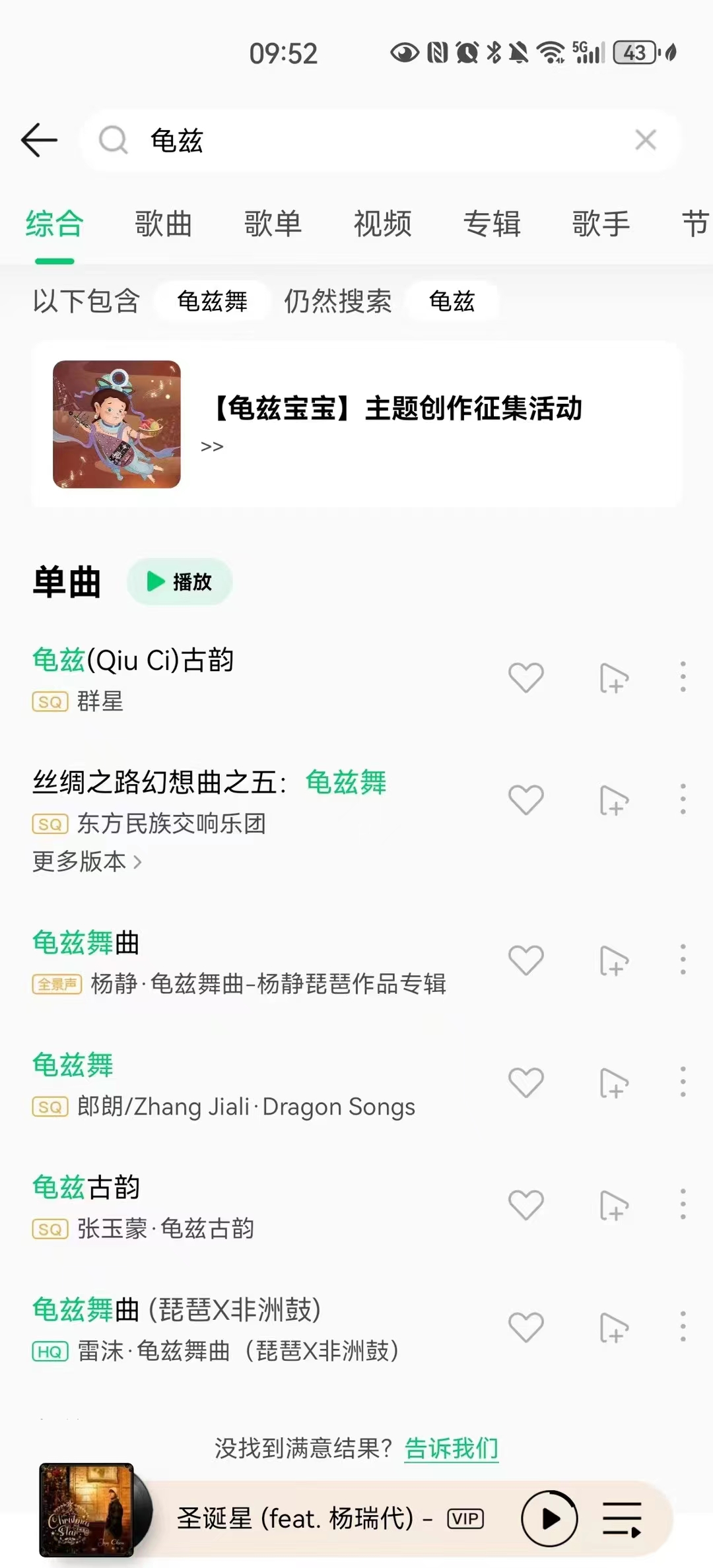This screenshot has width=713, height=1568.
Task: View the 歌手 tab results
Action: (601, 224)
